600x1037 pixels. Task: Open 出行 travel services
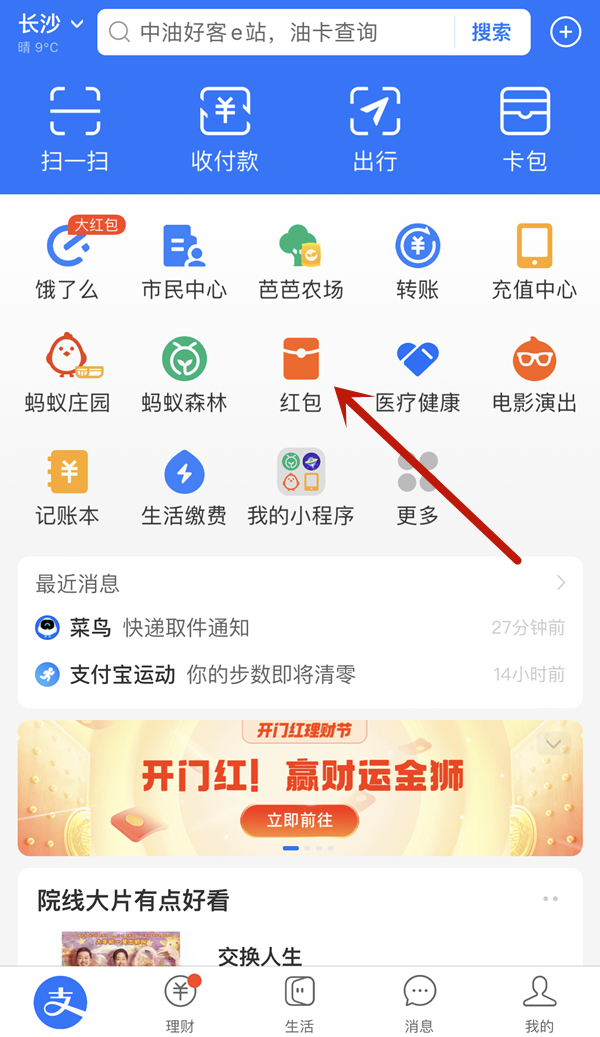pos(375,128)
